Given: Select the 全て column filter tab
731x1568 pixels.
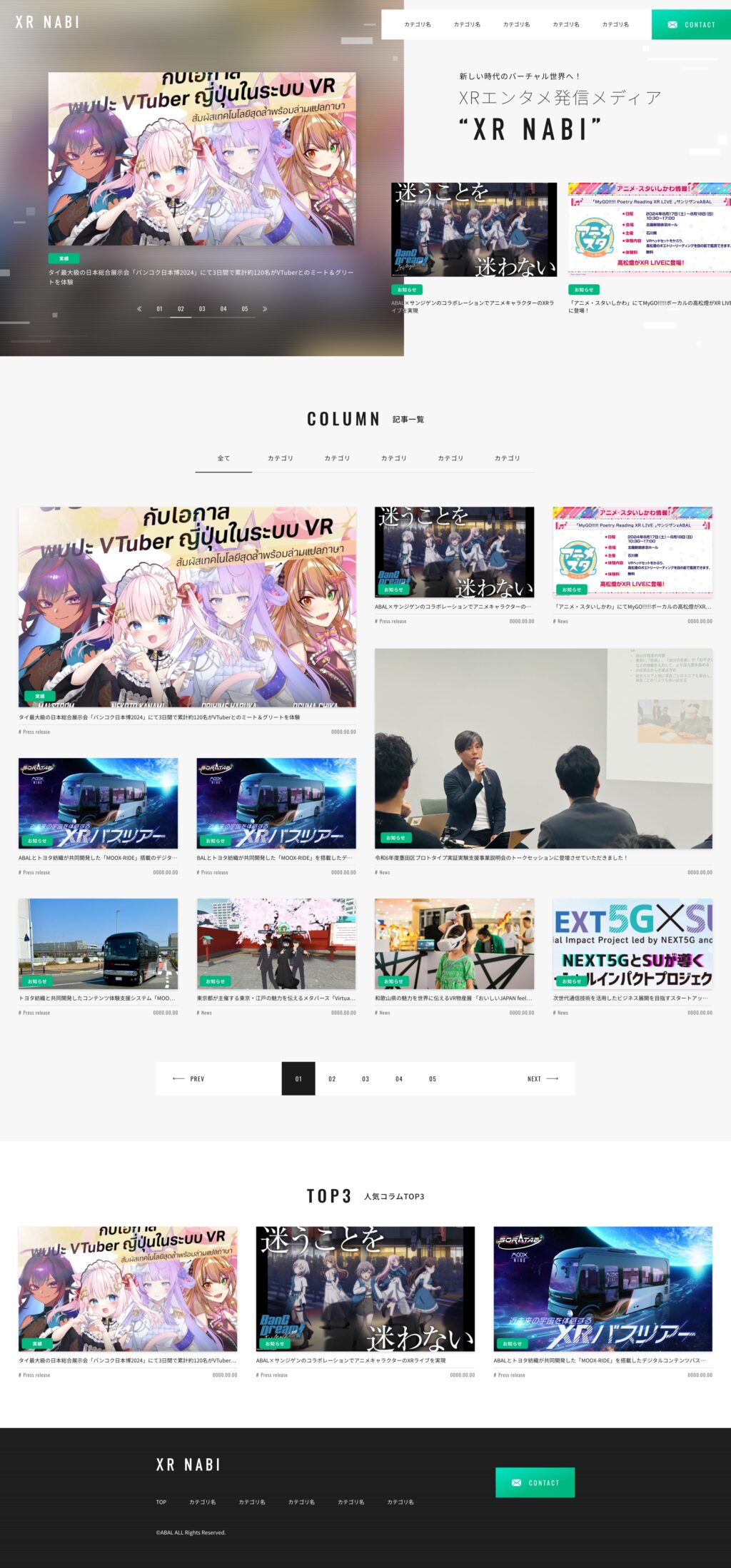Looking at the screenshot, I should (223, 458).
